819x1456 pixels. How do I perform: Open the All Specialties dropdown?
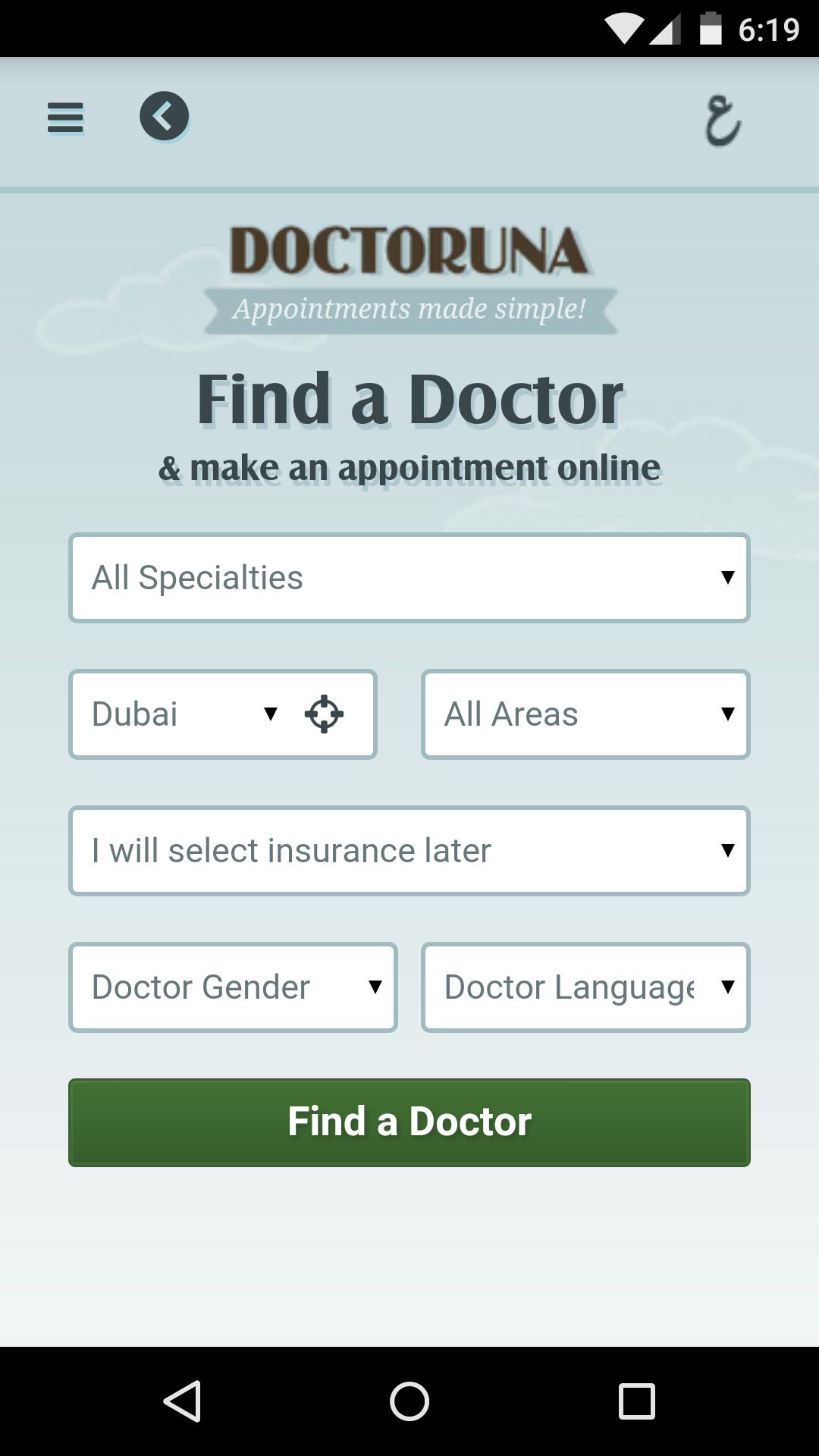pyautogui.click(x=409, y=577)
